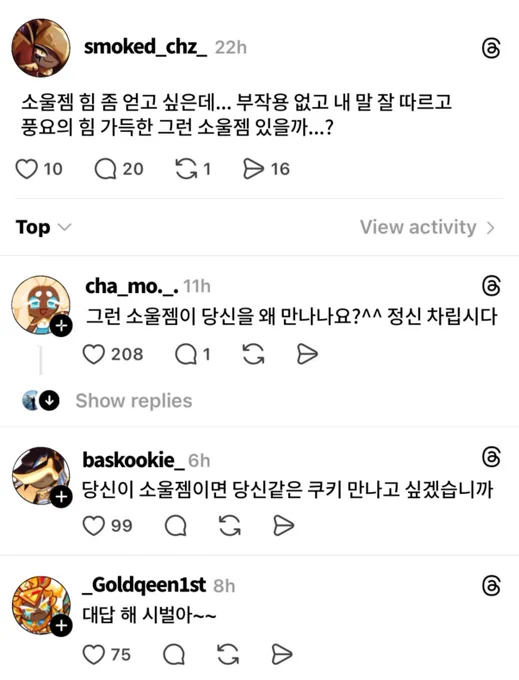The height and width of the screenshot is (680, 519).
Task: Comment on cha_mo._.'s reply
Action: (186, 354)
